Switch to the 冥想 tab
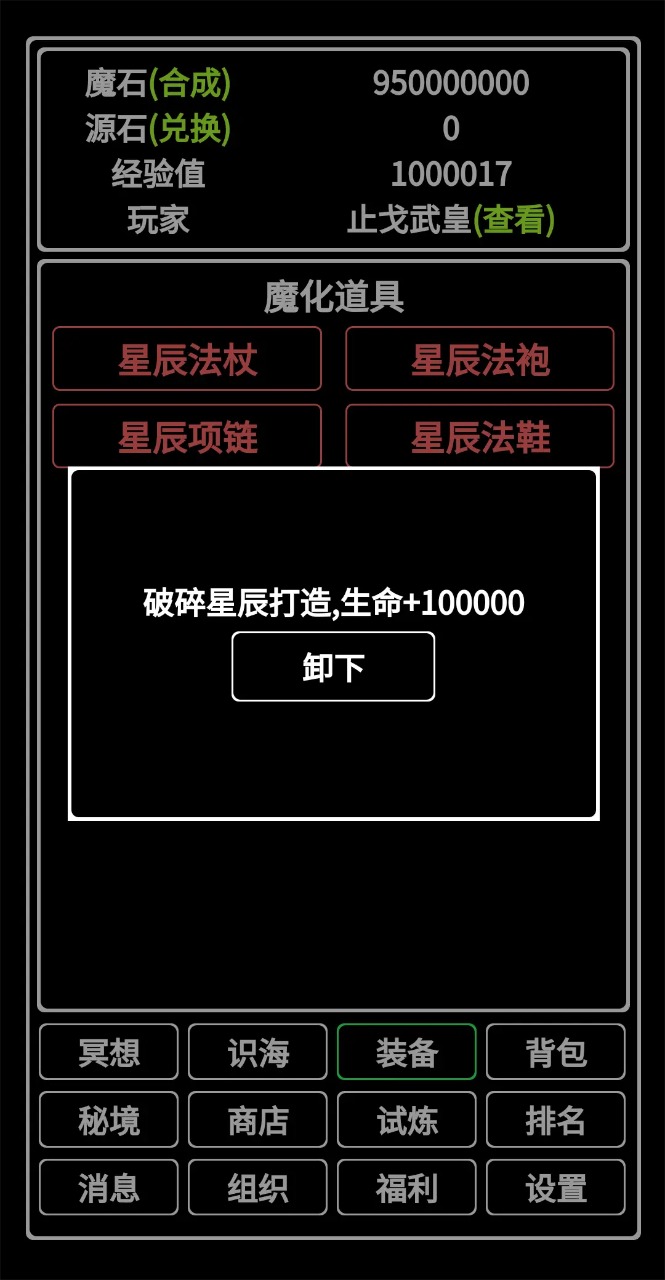 click(109, 1052)
